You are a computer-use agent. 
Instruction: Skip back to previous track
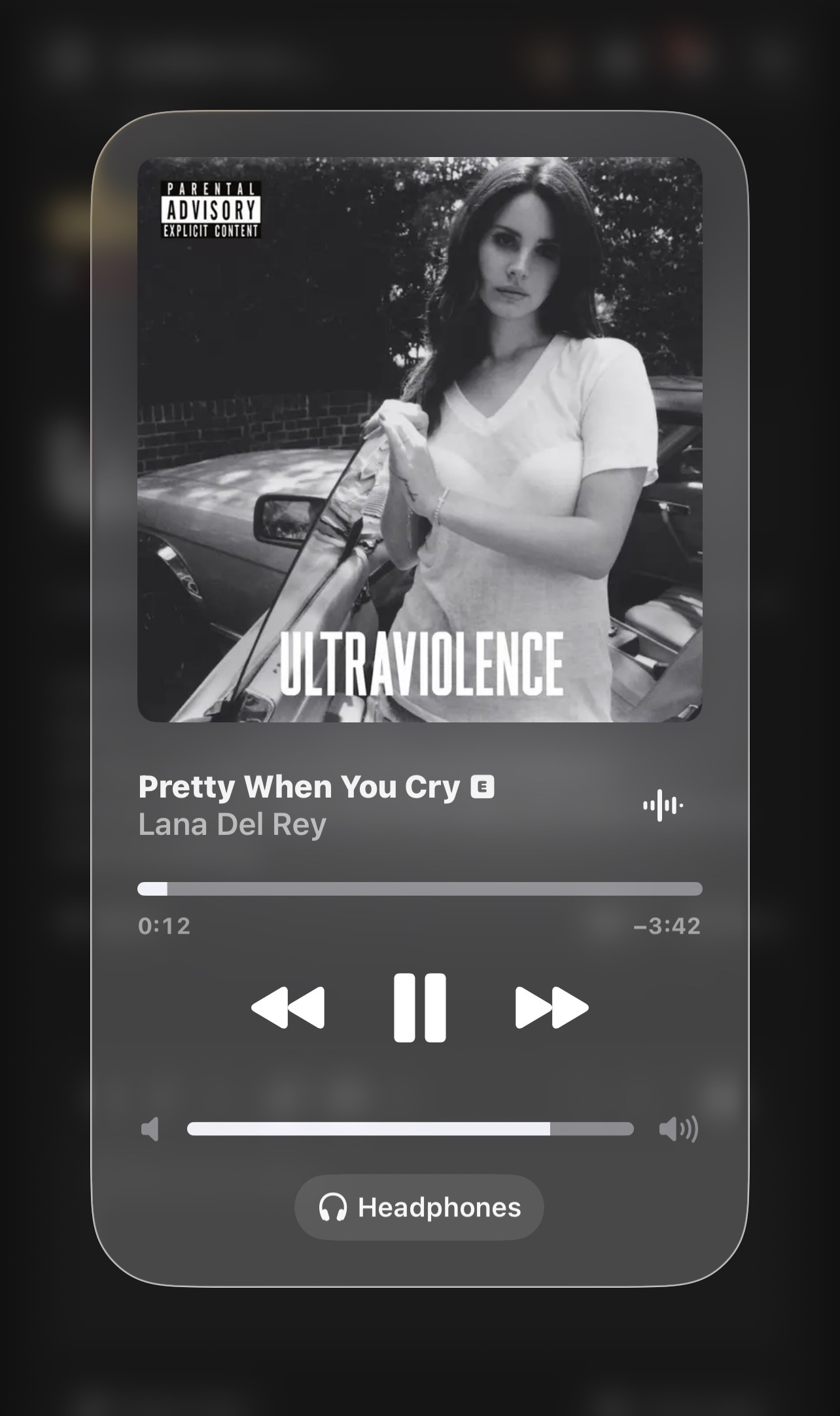tap(288, 1007)
